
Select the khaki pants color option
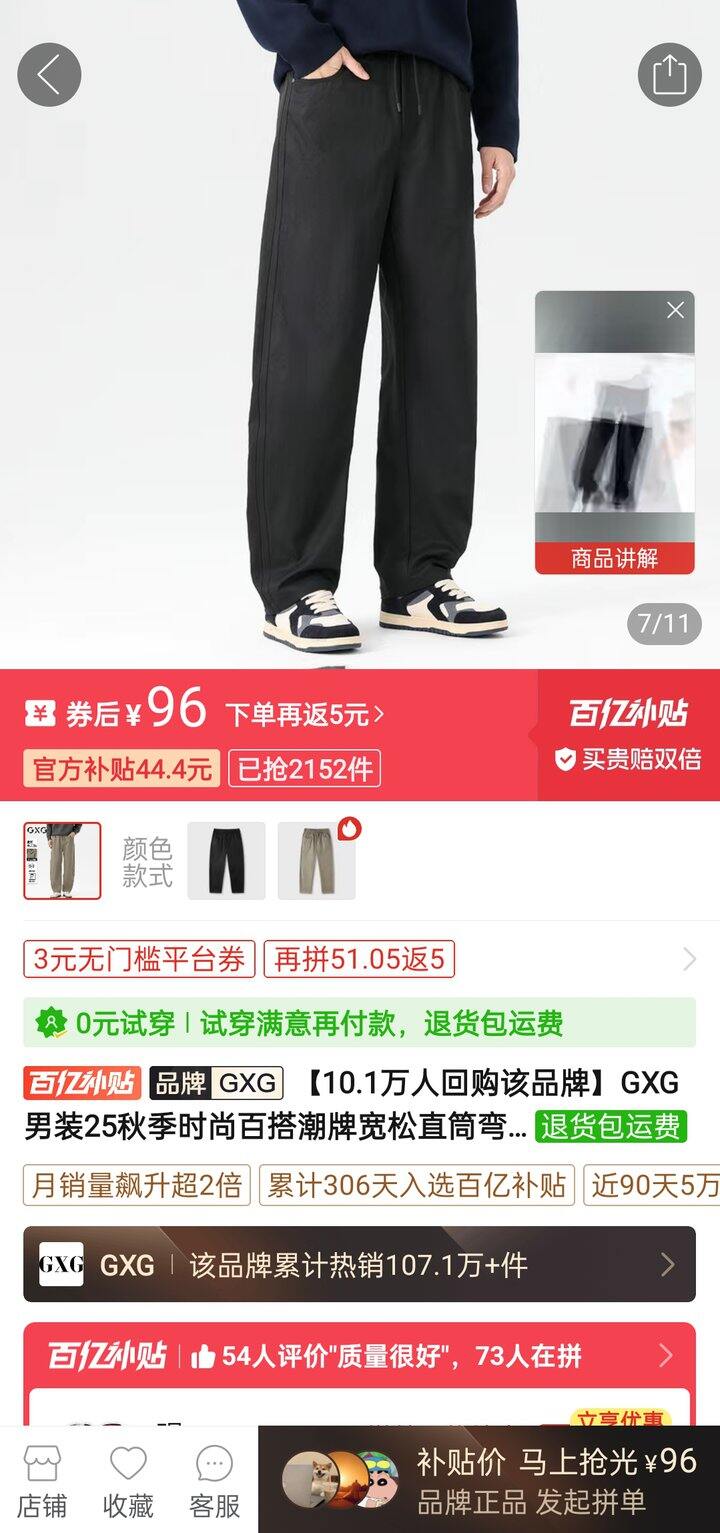pos(316,860)
